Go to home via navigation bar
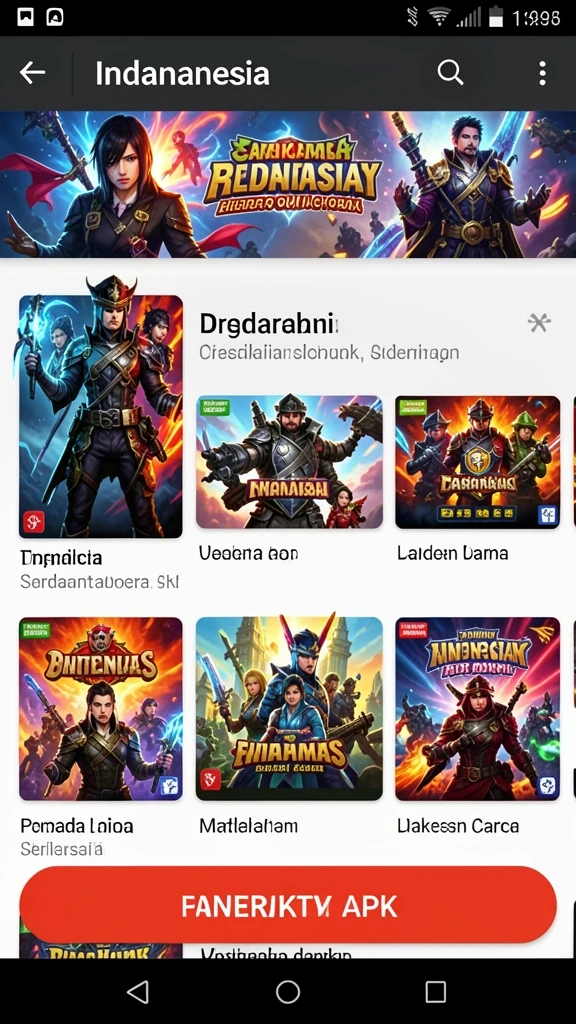The image size is (576, 1024). tap(288, 991)
